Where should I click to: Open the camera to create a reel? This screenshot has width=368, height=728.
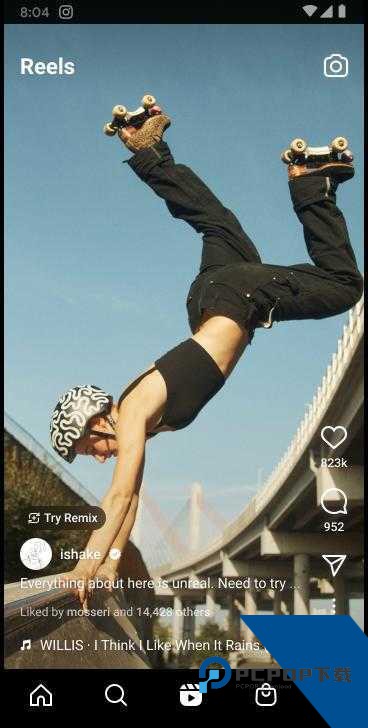coord(336,66)
